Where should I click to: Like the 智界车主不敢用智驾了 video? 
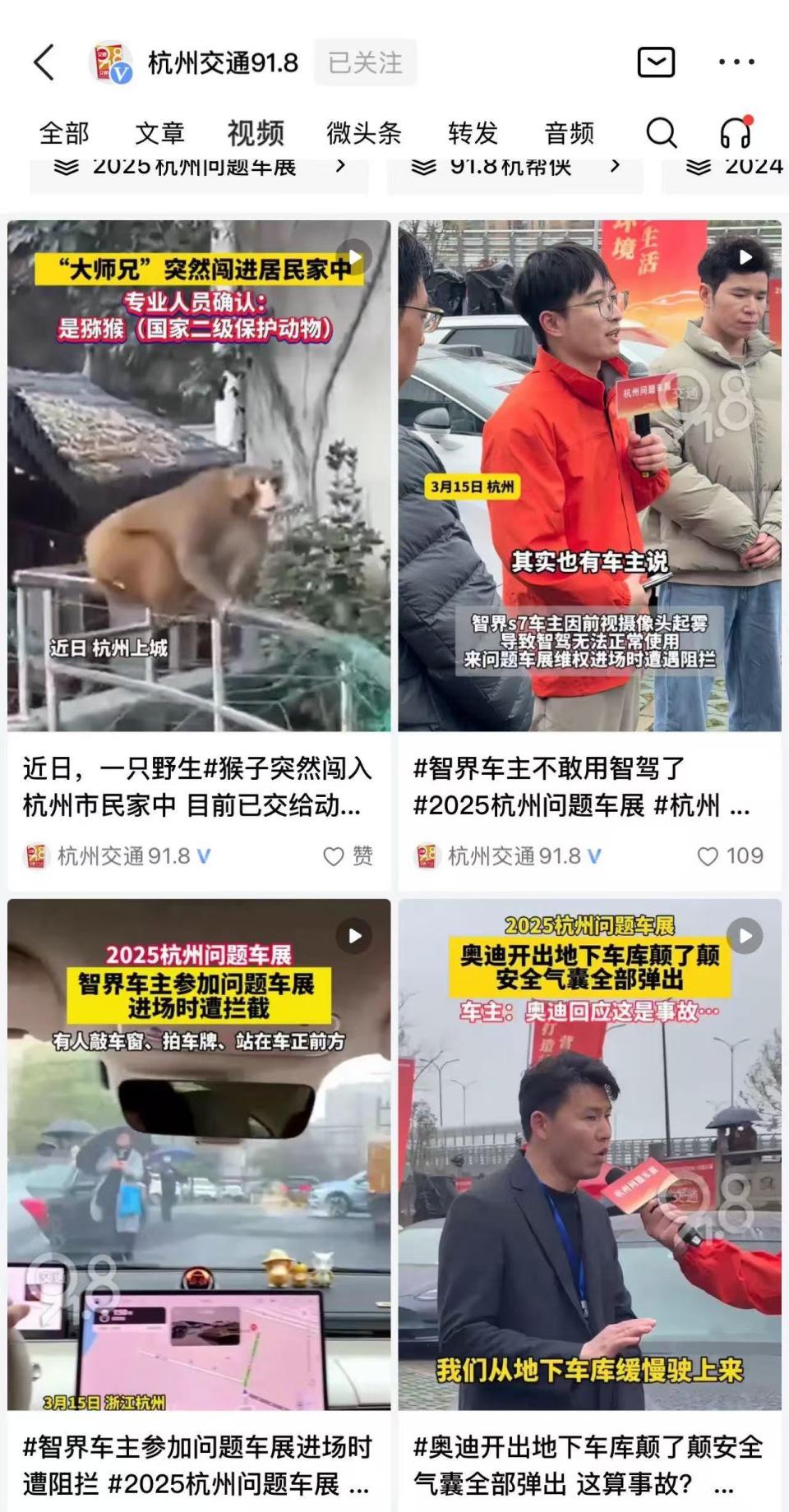pos(730,856)
